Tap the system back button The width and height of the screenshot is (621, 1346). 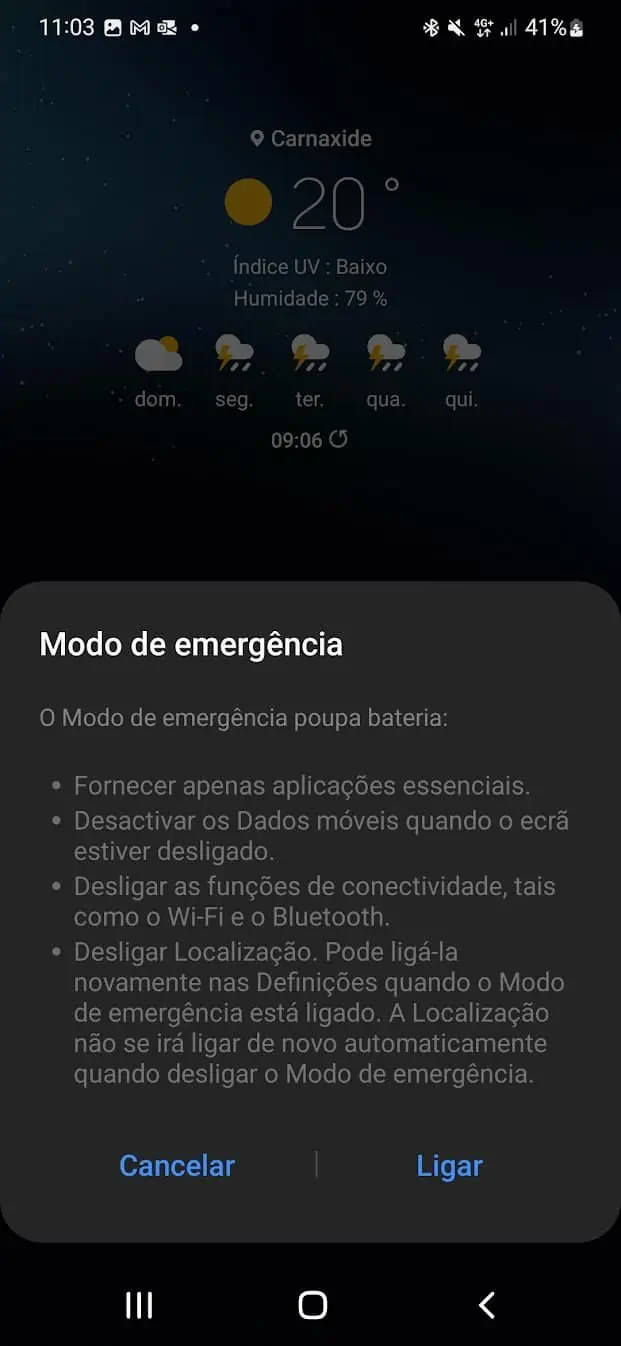486,1305
